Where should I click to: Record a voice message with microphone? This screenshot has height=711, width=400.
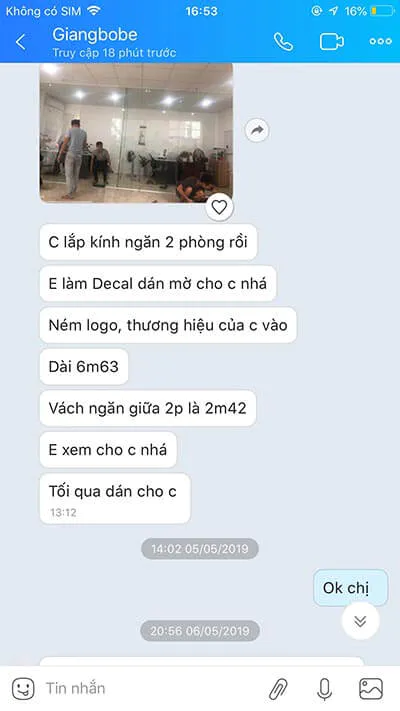pyautogui.click(x=324, y=689)
